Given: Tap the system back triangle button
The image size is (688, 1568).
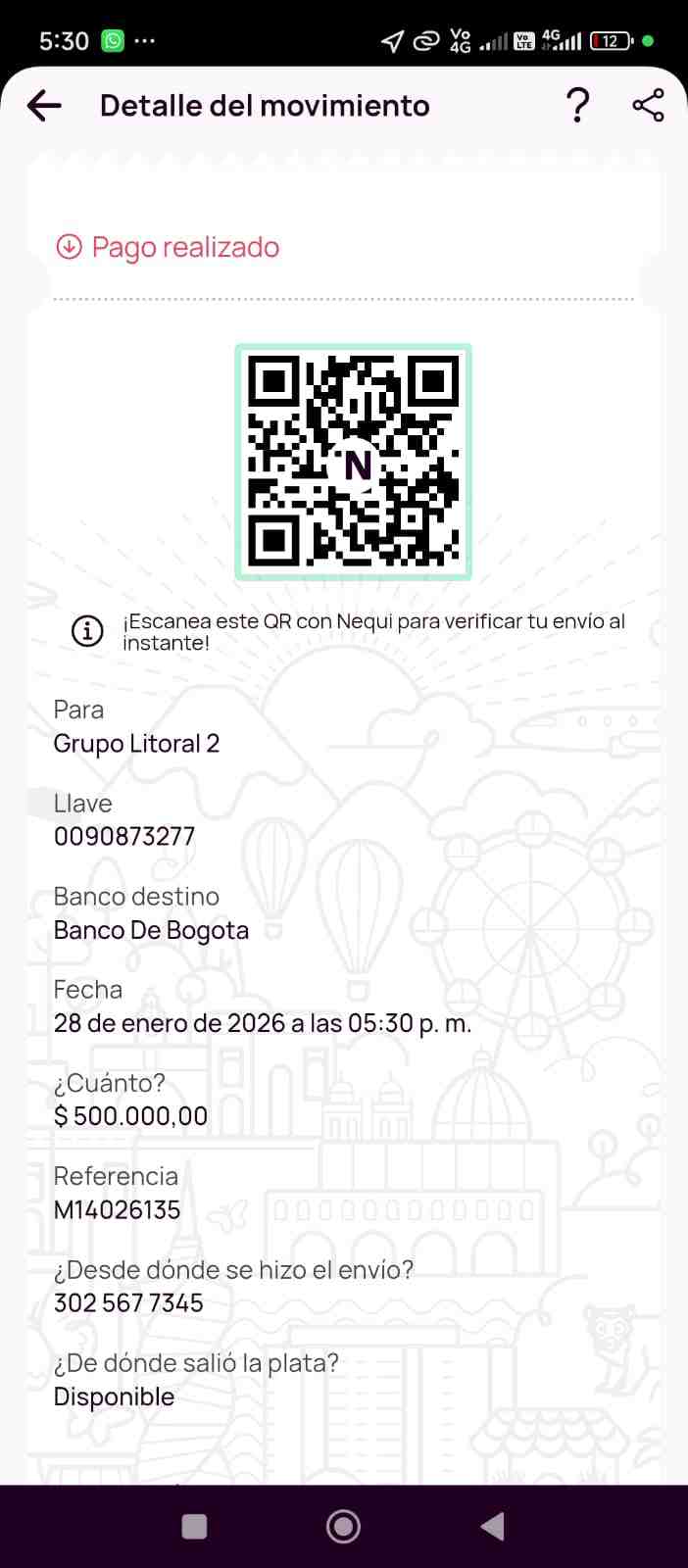Looking at the screenshot, I should pos(493,1526).
